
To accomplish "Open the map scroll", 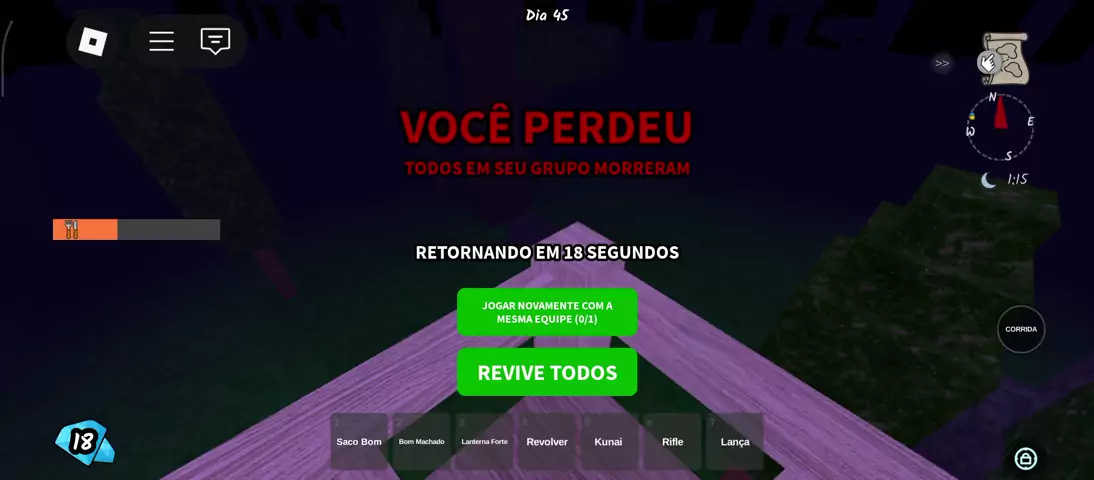I will pos(1005,59).
